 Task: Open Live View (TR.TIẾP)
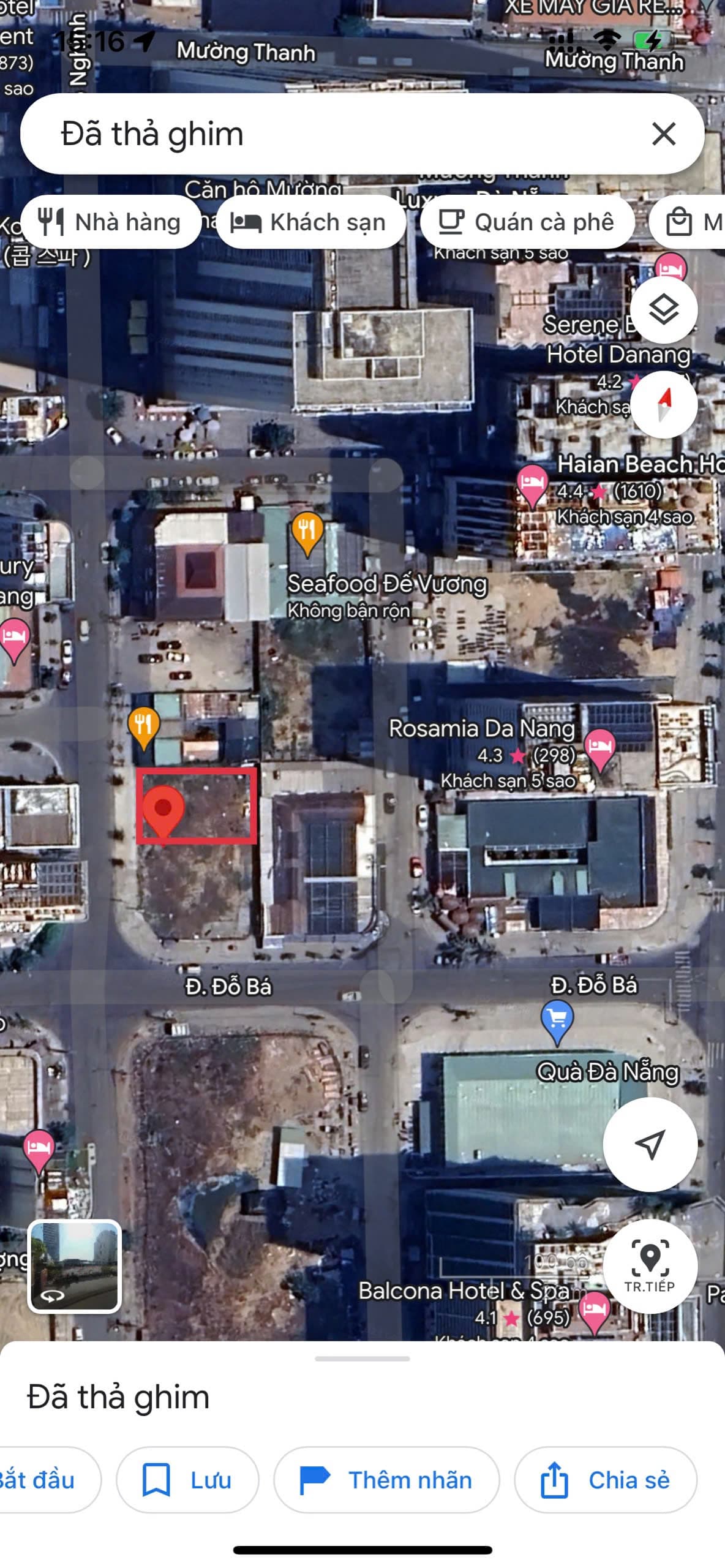coord(650,1266)
